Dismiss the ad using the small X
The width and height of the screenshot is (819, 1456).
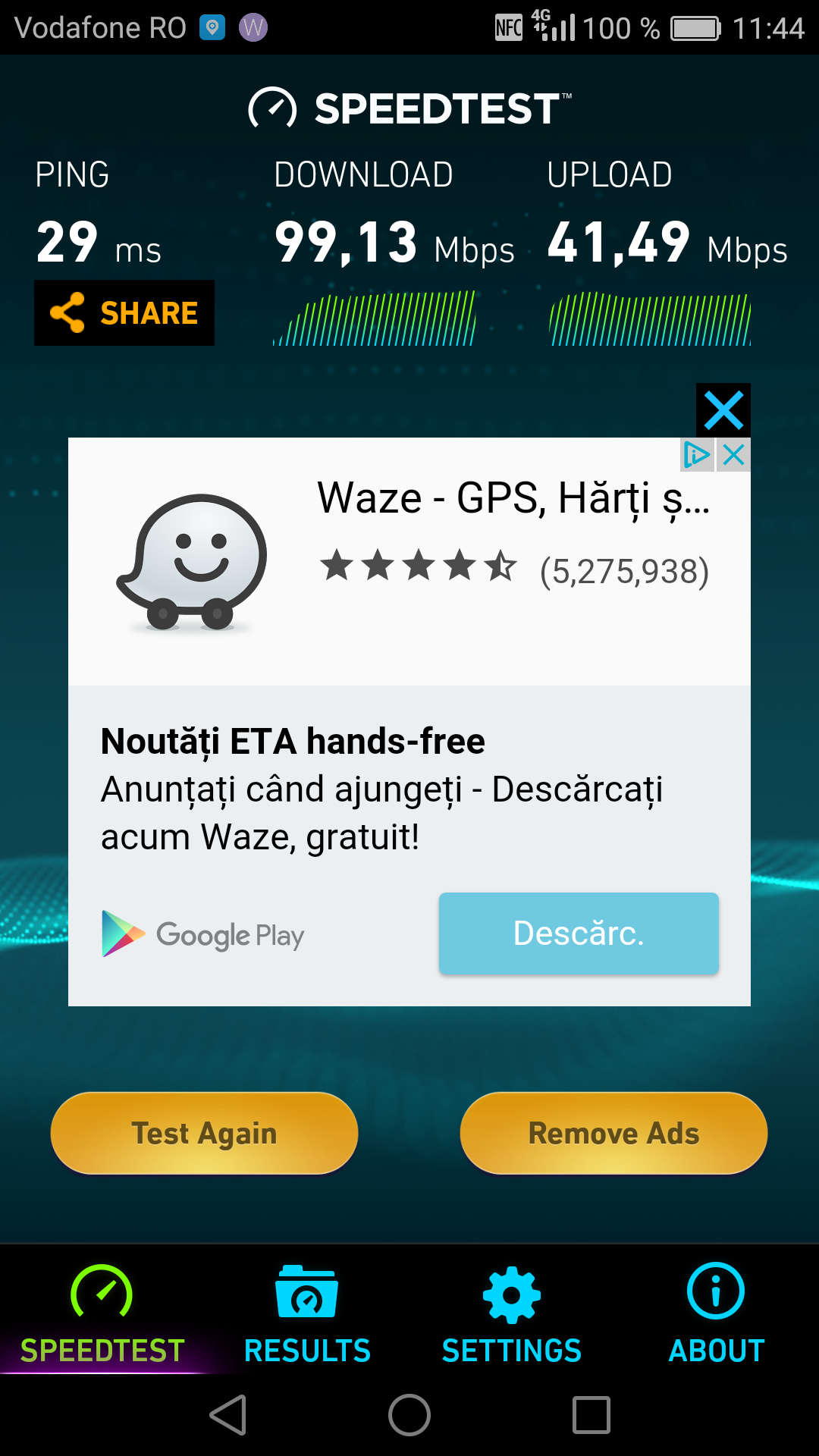[733, 455]
